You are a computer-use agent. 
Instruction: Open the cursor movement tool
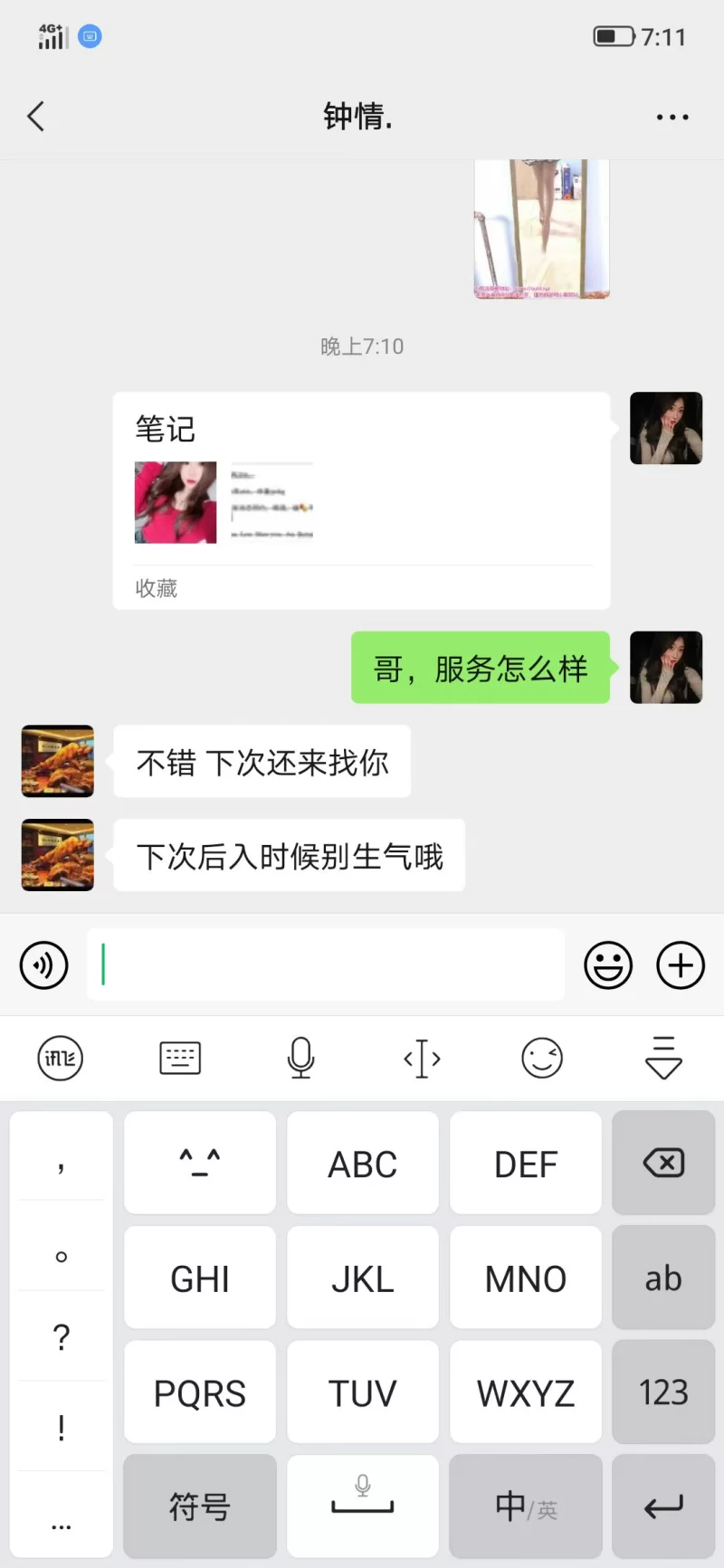(x=422, y=1058)
